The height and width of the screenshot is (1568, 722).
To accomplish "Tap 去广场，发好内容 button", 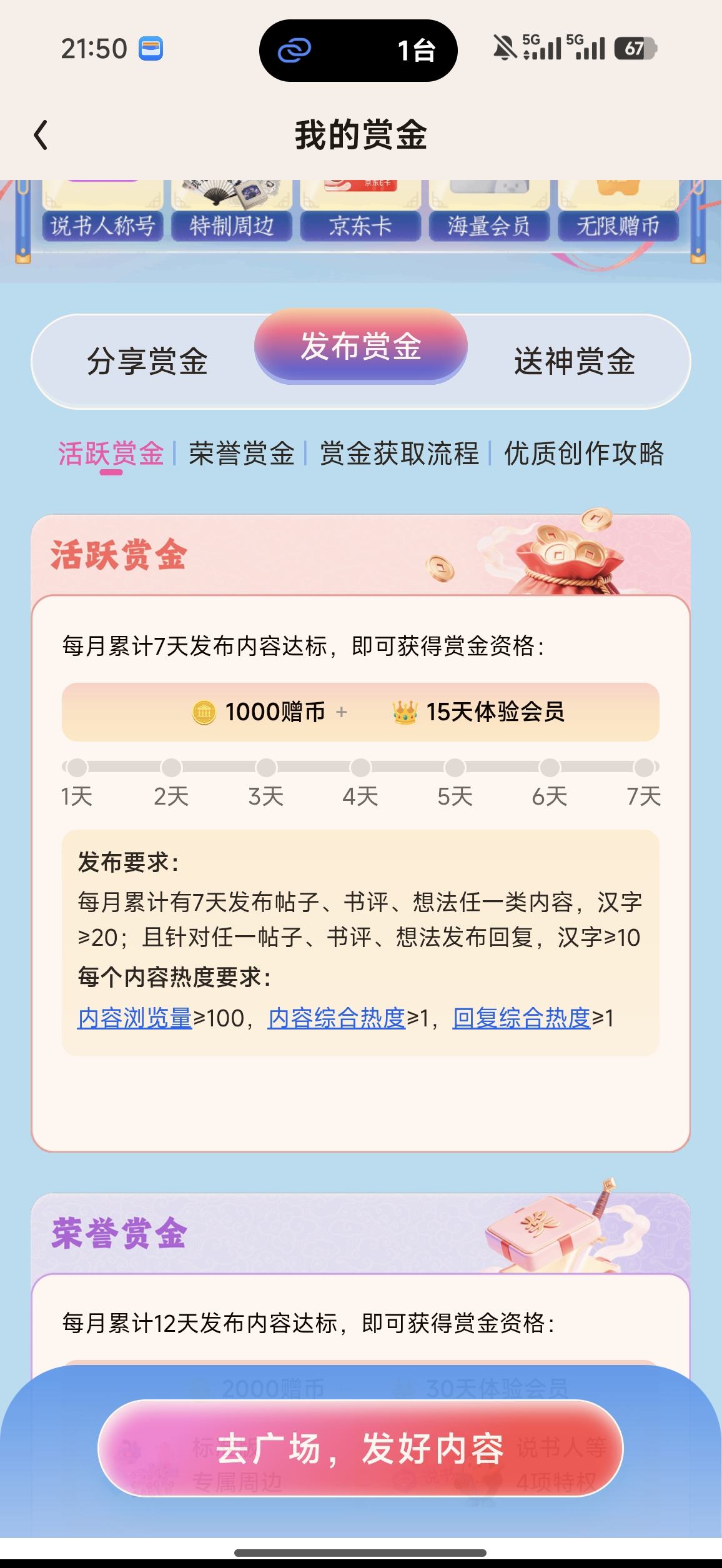I will [x=361, y=1449].
